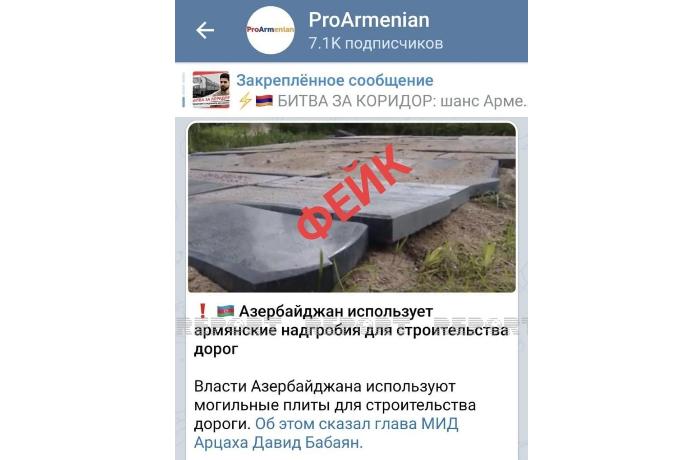
Task: Open the pinned message БИТВА ЗА КОРИДОР
Action: point(380,91)
